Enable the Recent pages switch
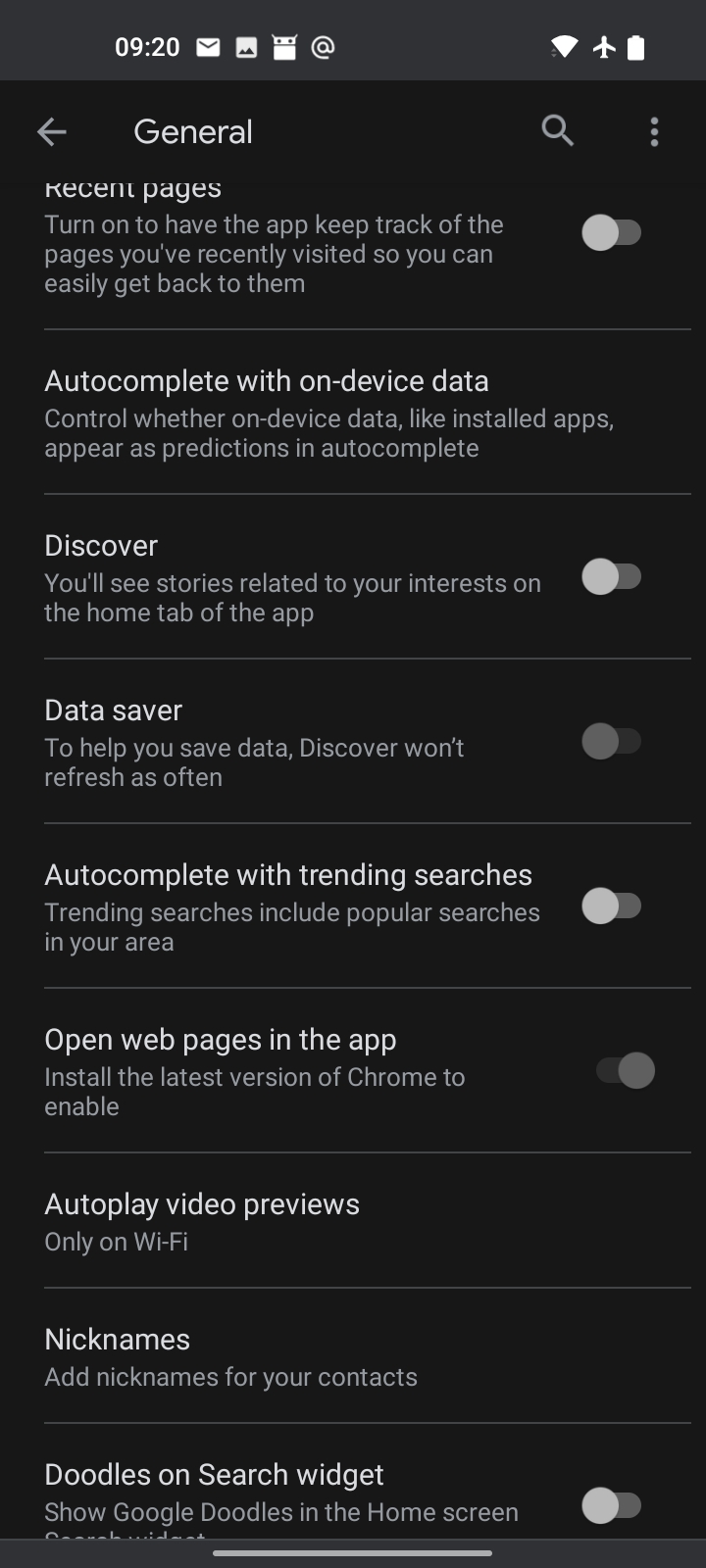This screenshot has width=706, height=1568. [612, 233]
